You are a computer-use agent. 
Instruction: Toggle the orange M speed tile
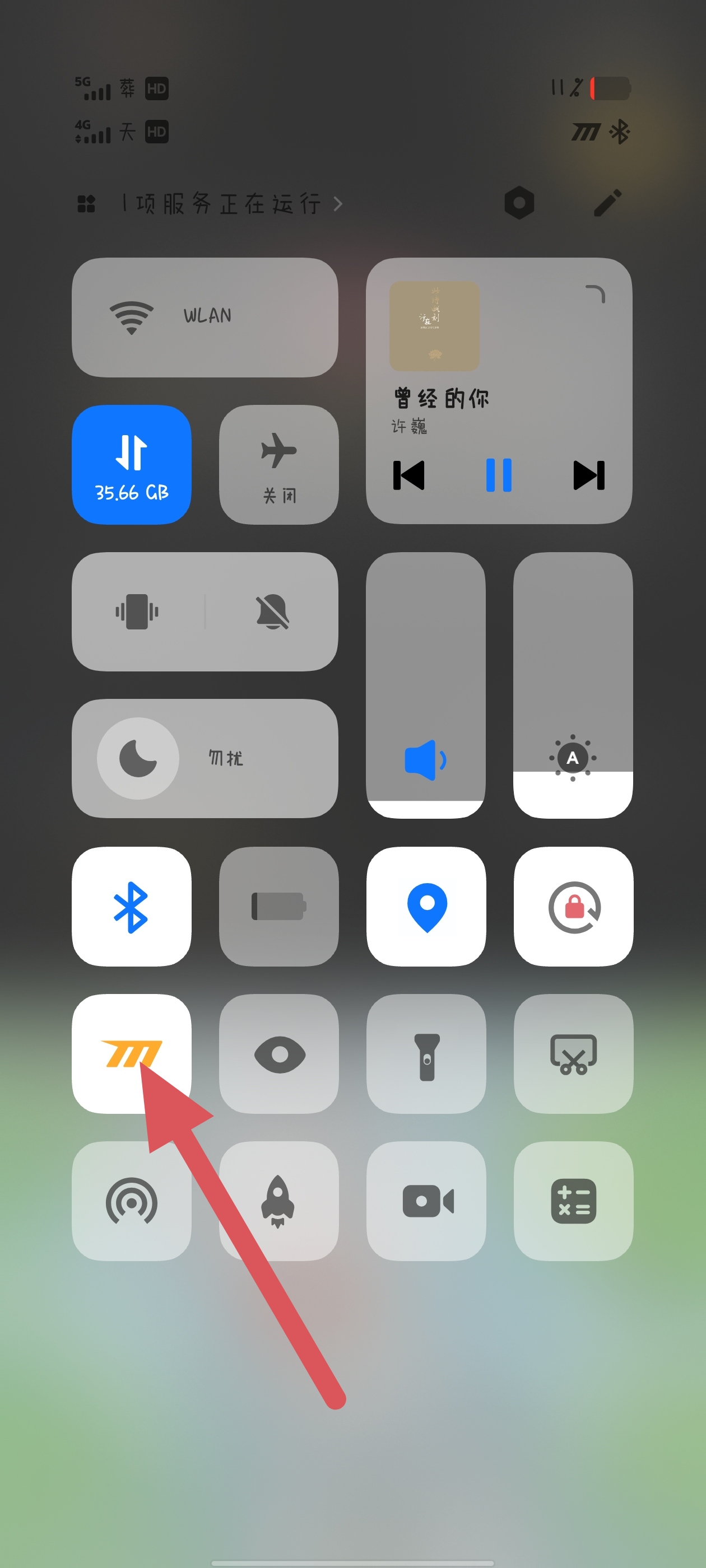[x=132, y=1054]
